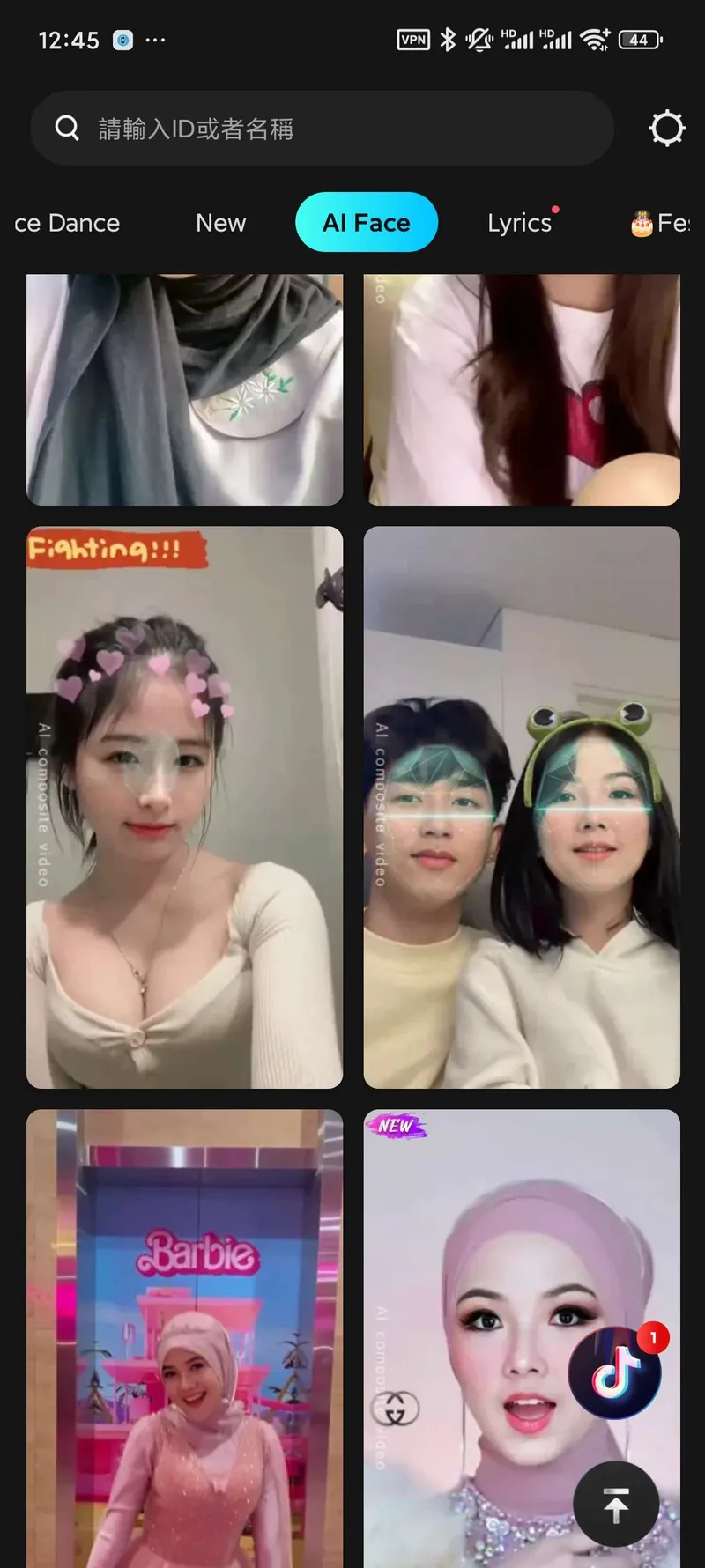Tap the Bluetooth icon in the status bar
Image resolution: width=705 pixels, height=1568 pixels.
click(x=449, y=39)
